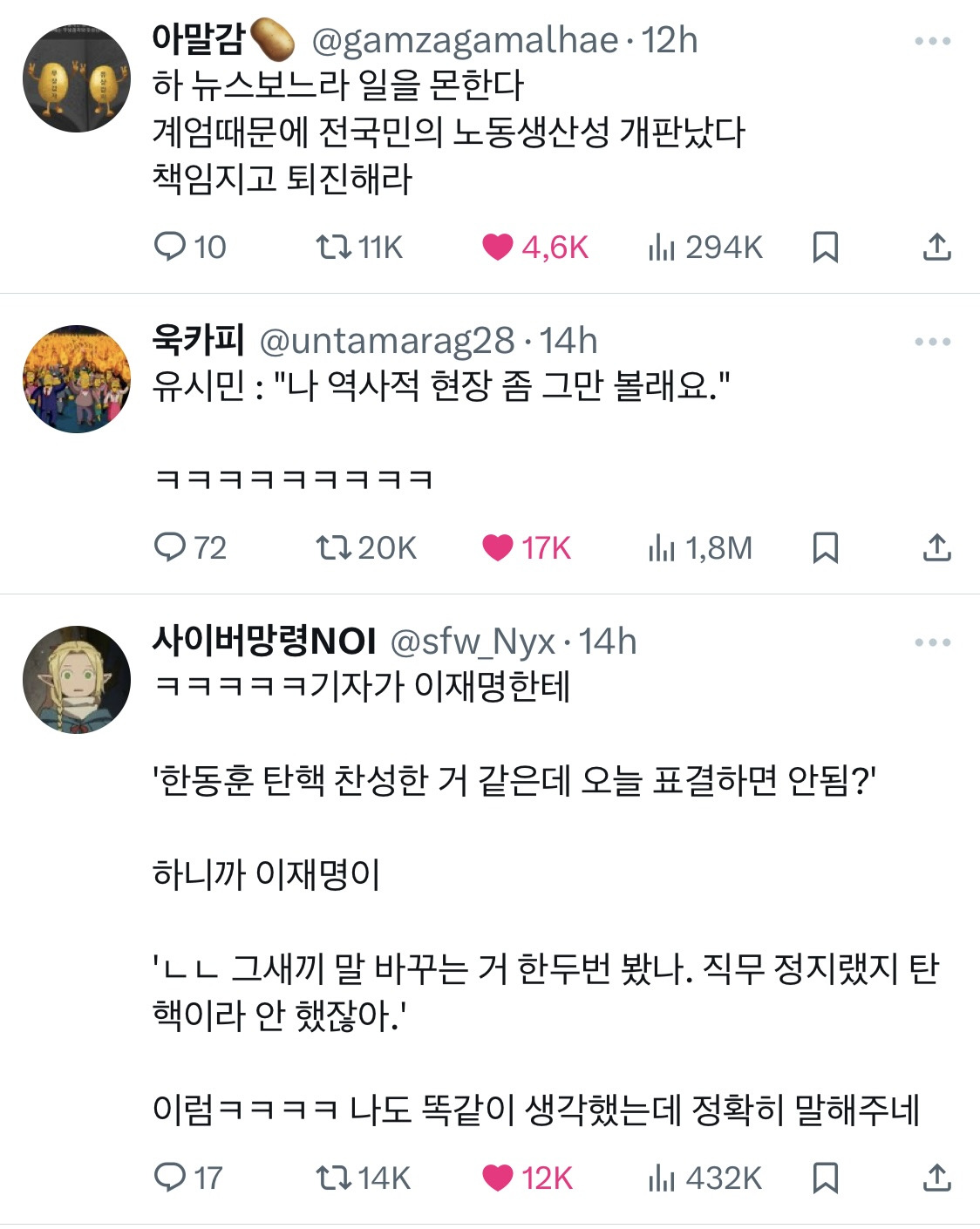
Task: Bookmark 아말감's tweet
Action: click(825, 248)
